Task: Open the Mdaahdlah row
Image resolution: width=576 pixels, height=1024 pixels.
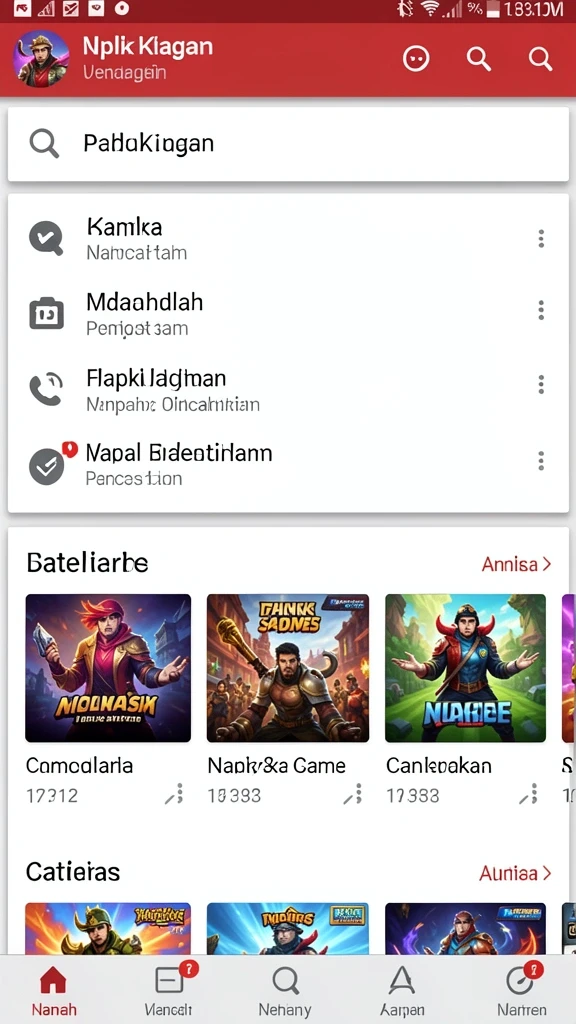Action: 288,314
